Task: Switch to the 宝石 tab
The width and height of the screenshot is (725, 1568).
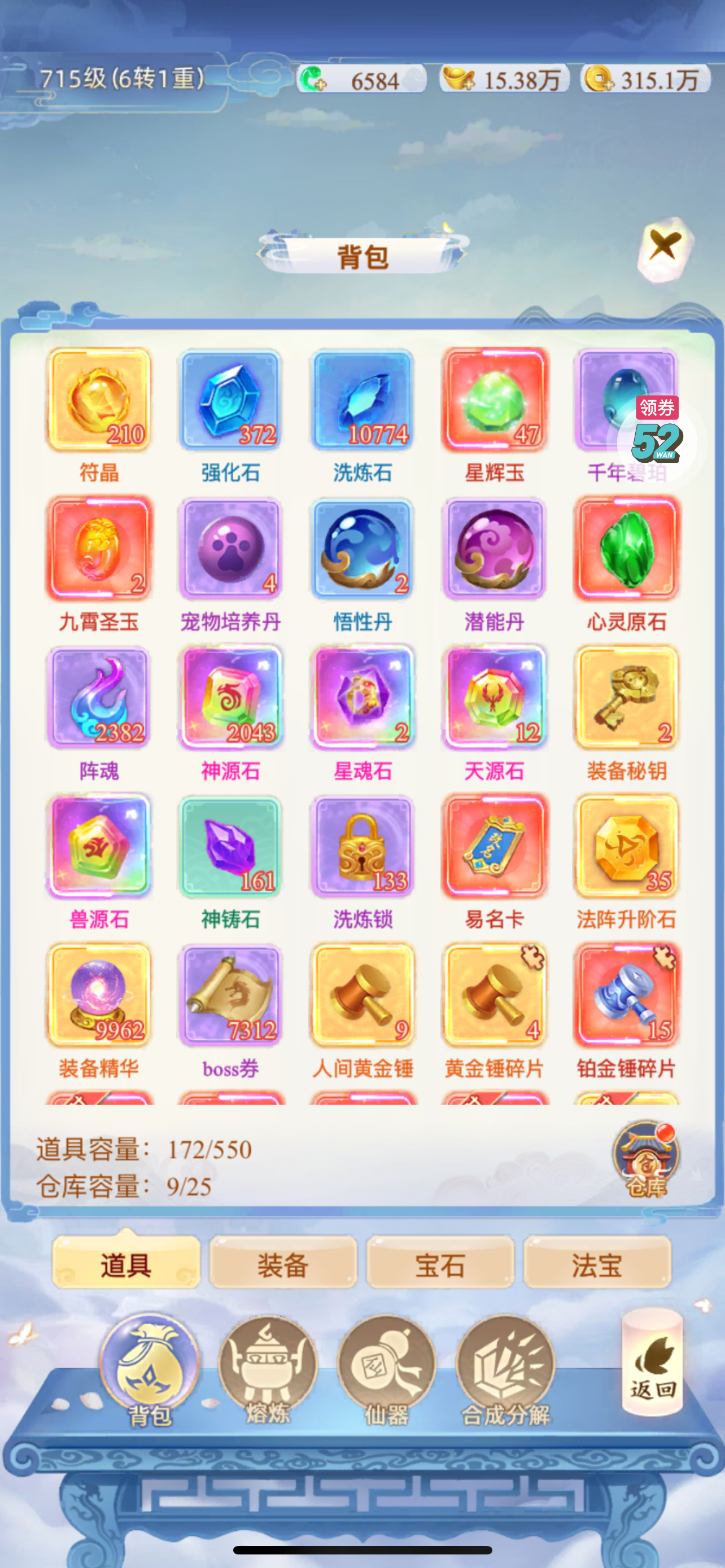Action: tap(439, 1265)
